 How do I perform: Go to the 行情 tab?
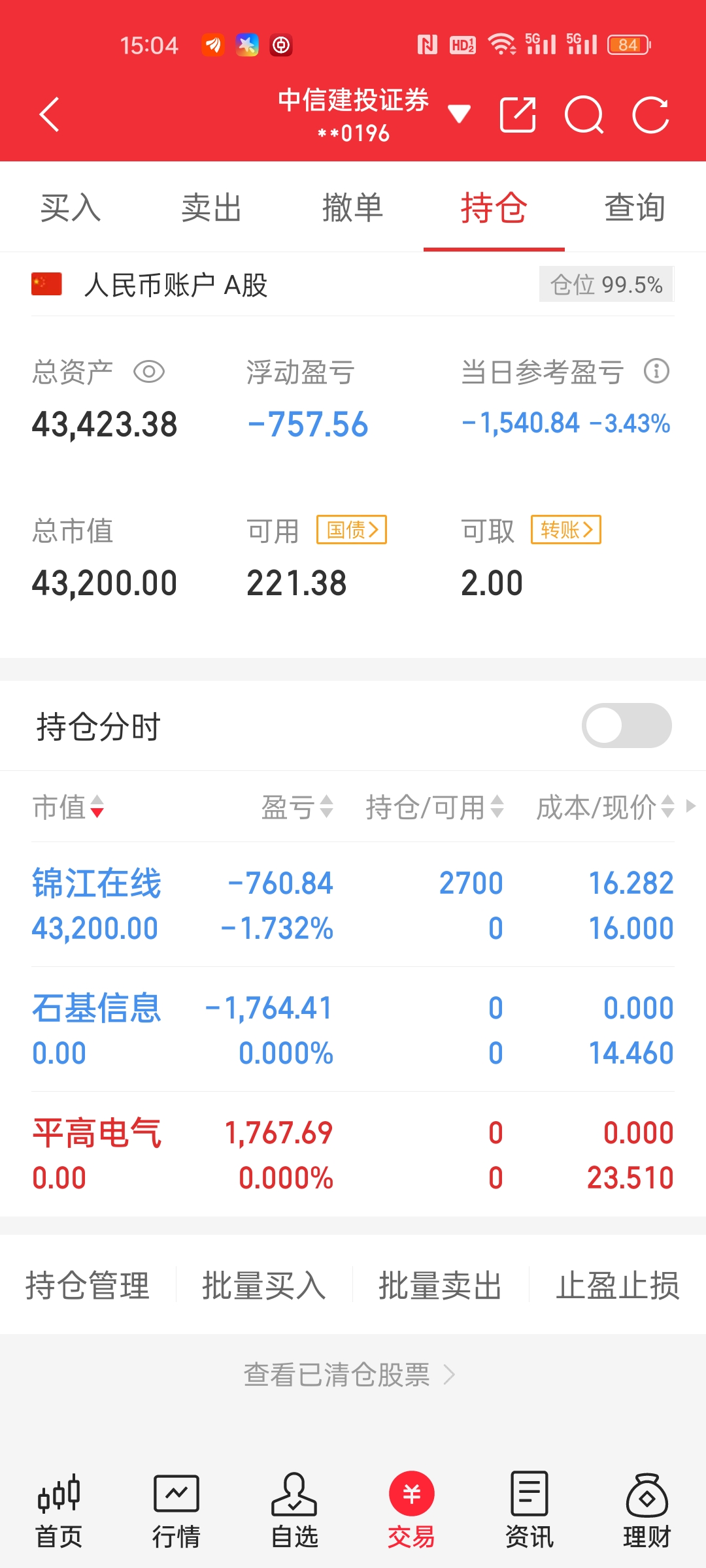point(176,1509)
